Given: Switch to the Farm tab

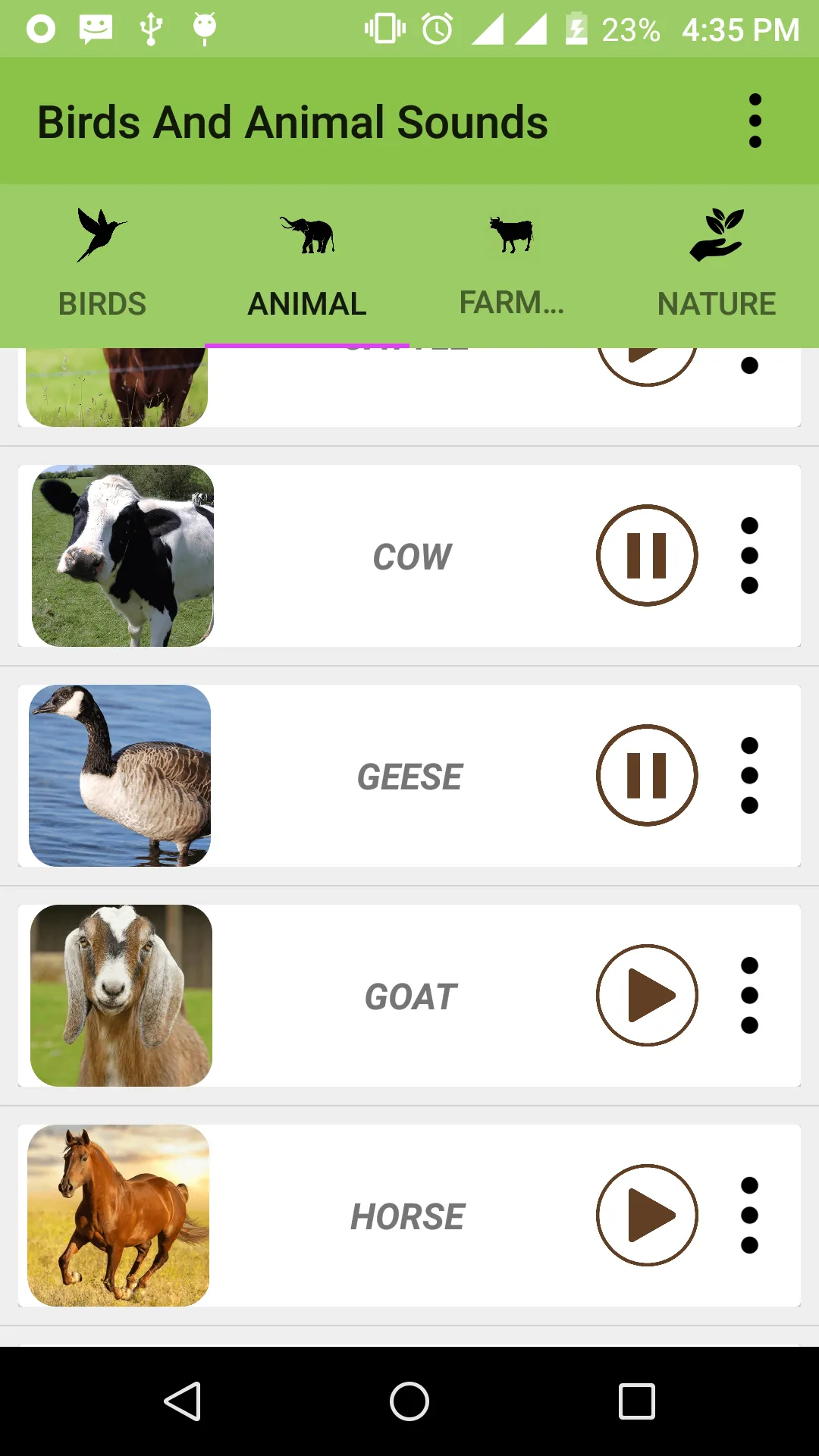Looking at the screenshot, I should 512,265.
